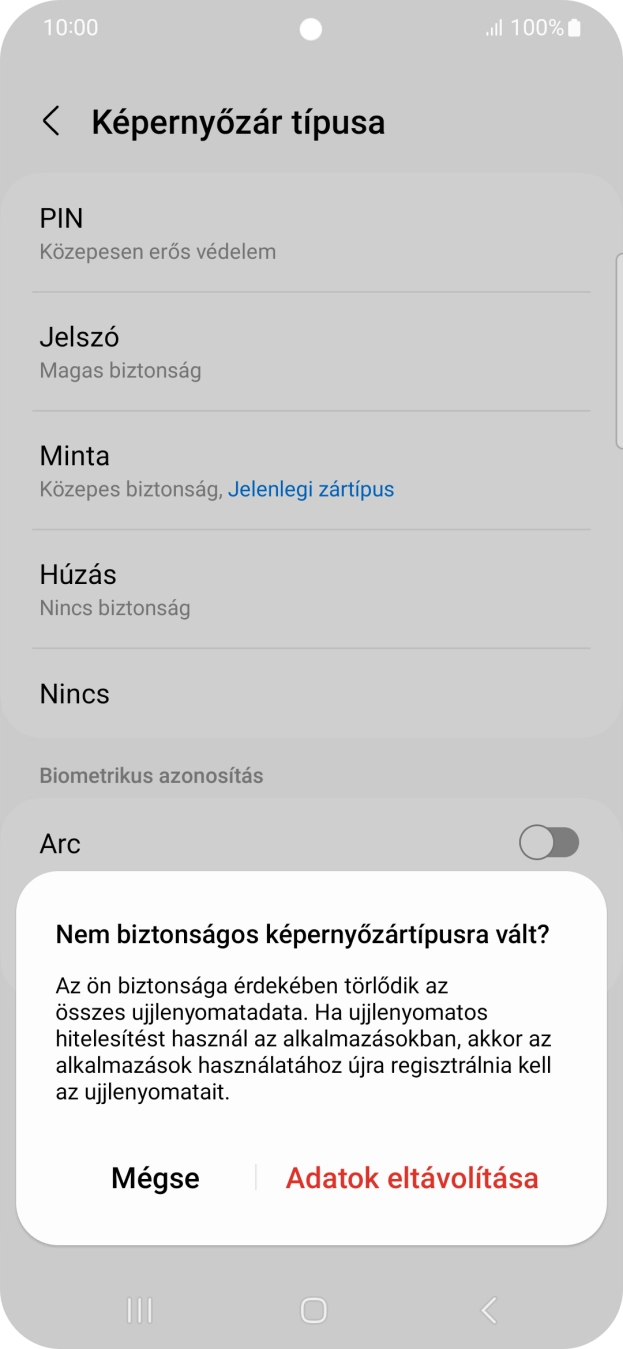The height and width of the screenshot is (1349, 623).
Task: Open the recent apps view
Action: 139,1310
